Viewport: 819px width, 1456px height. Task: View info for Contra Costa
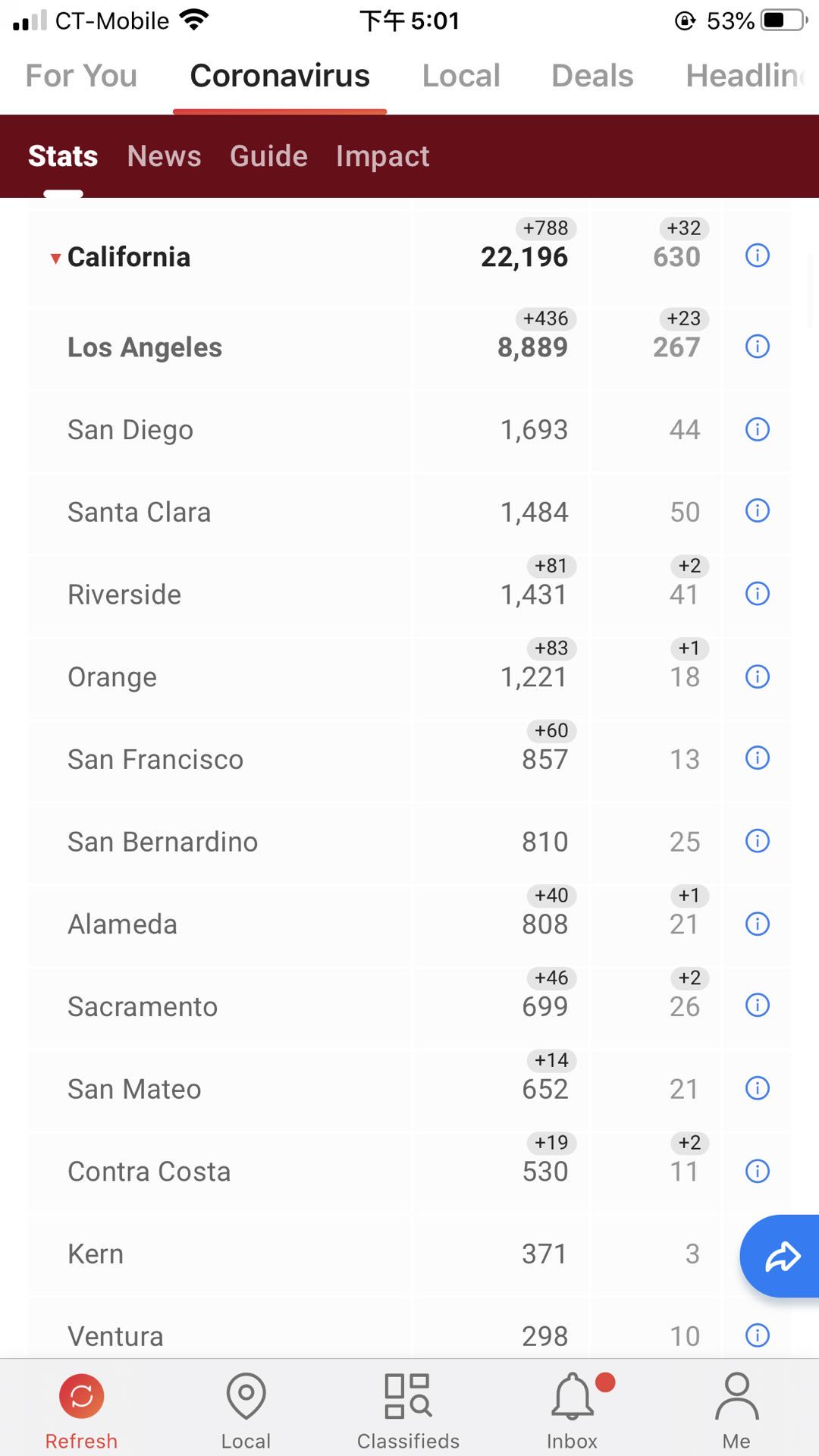click(758, 1171)
